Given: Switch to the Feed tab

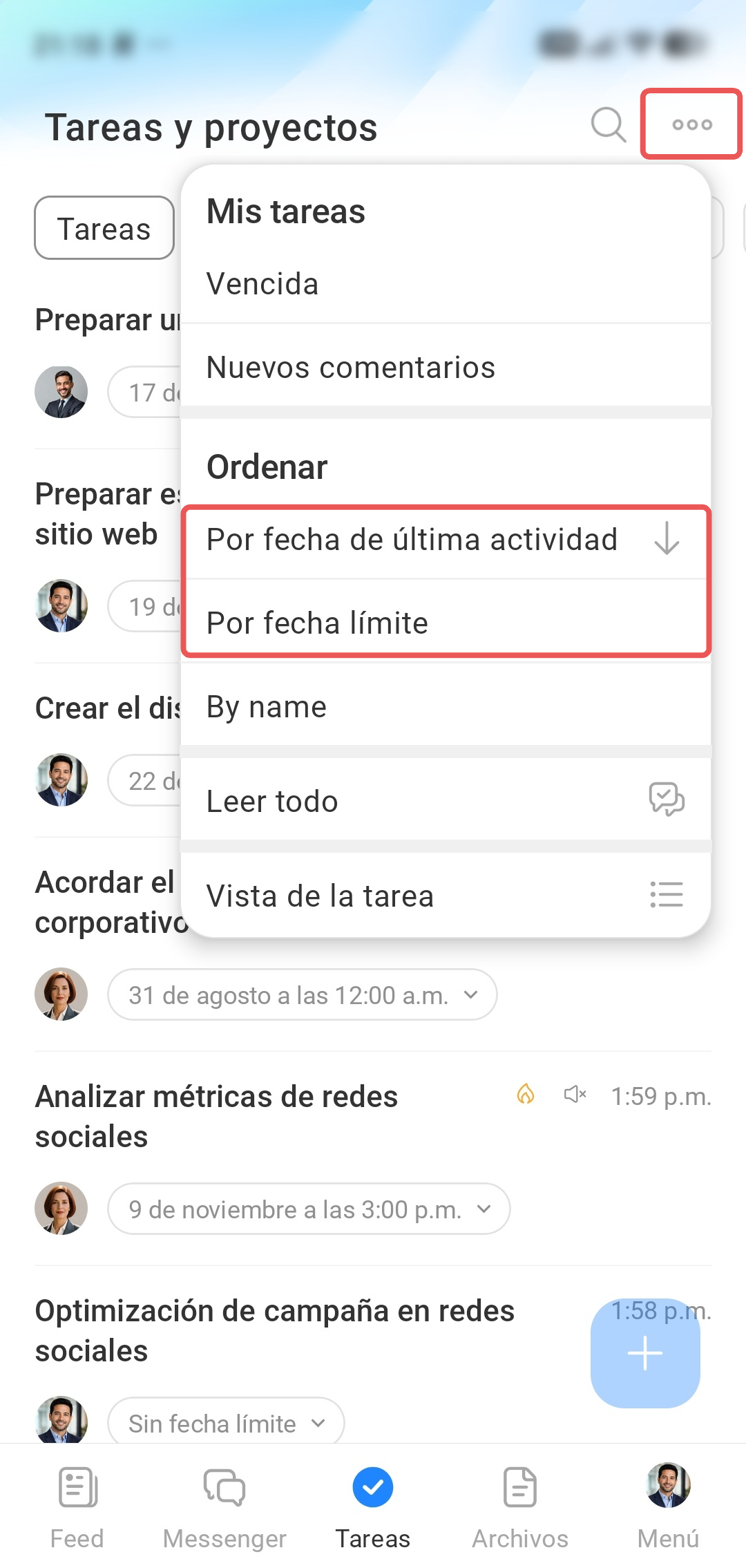Looking at the screenshot, I should pyautogui.click(x=77, y=1508).
